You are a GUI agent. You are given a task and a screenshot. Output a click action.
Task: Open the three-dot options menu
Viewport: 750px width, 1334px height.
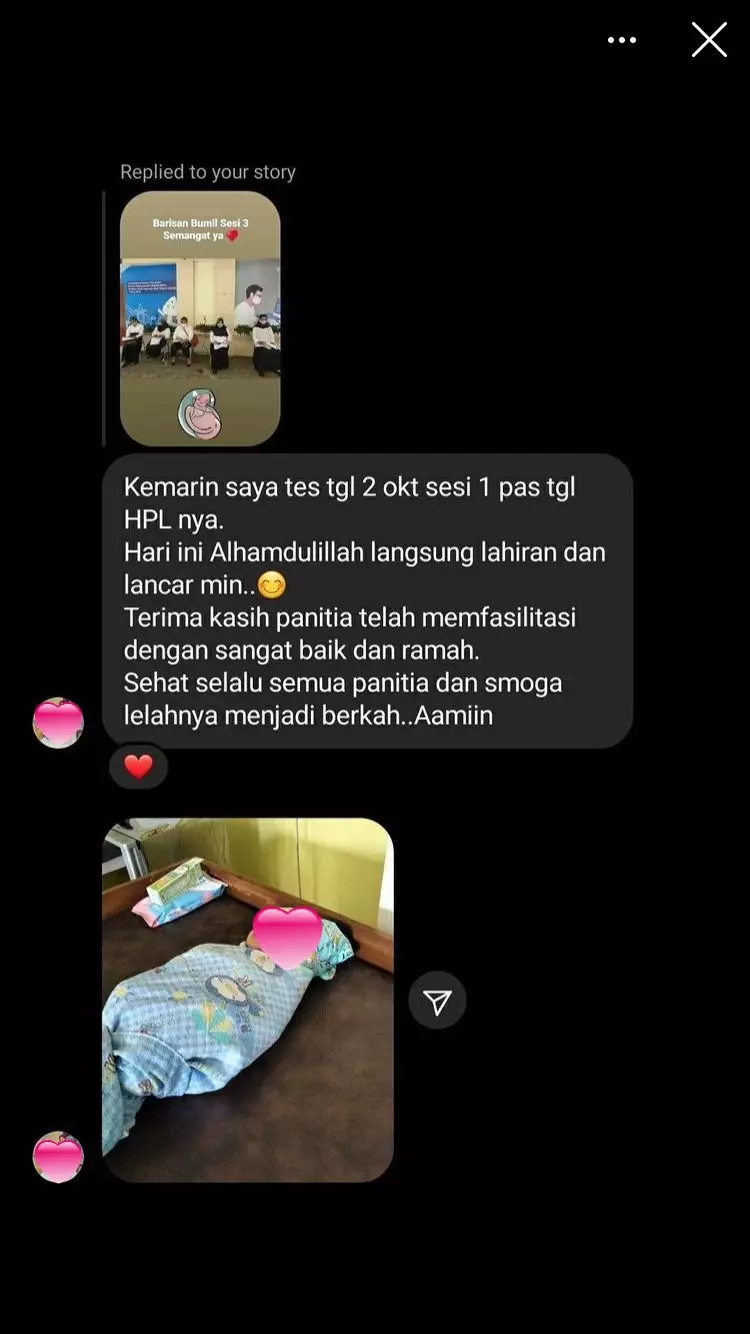pyautogui.click(x=622, y=39)
